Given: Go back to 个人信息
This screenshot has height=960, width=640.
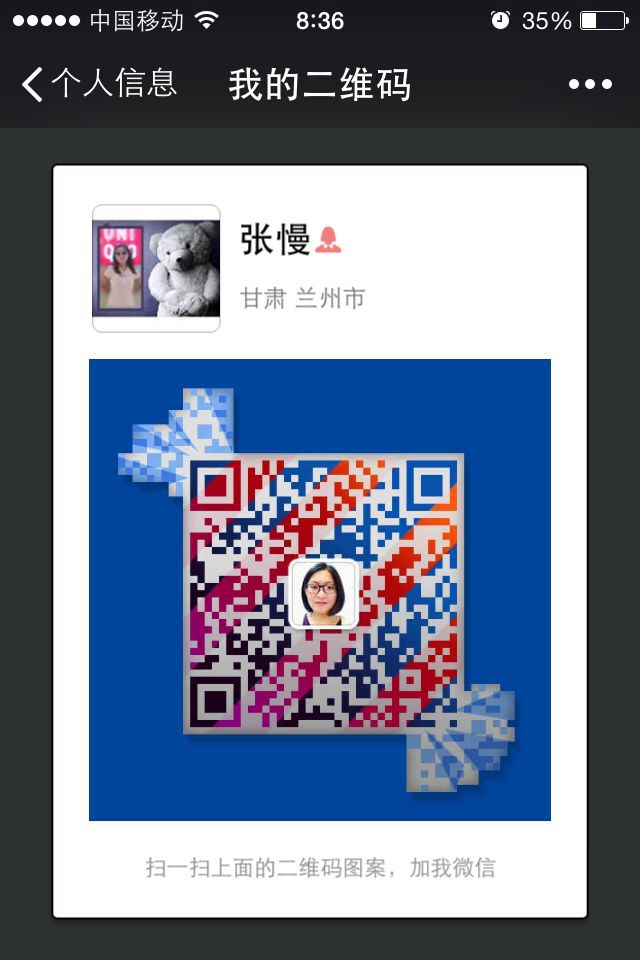Looking at the screenshot, I should (x=98, y=84).
